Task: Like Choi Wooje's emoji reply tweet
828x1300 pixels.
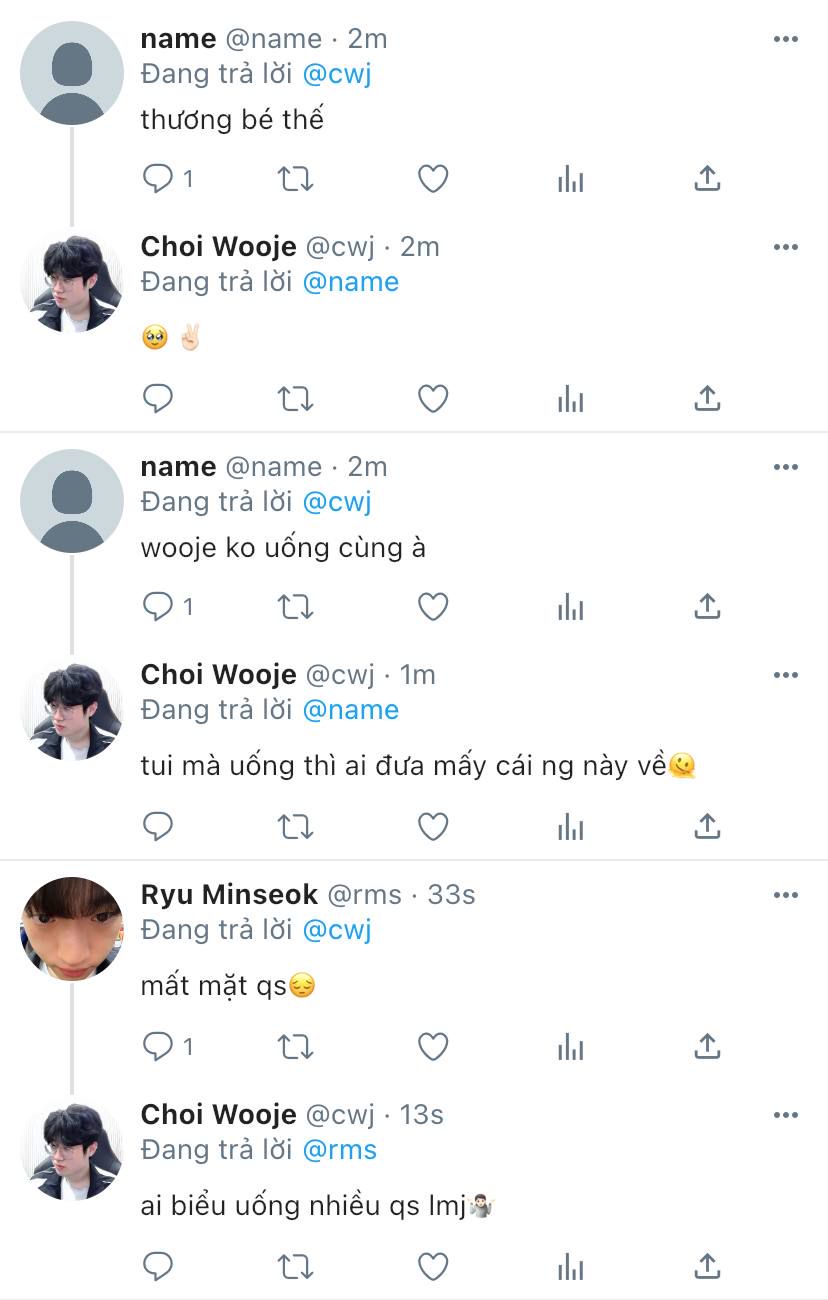Action: [x=432, y=399]
